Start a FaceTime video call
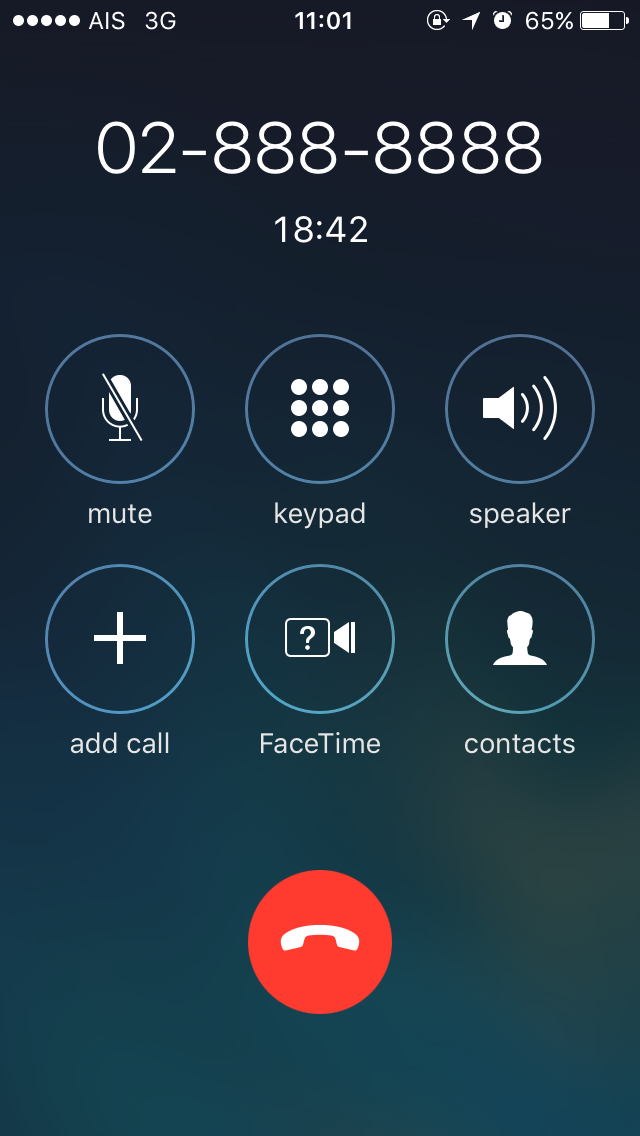Image resolution: width=640 pixels, height=1136 pixels. tap(320, 638)
